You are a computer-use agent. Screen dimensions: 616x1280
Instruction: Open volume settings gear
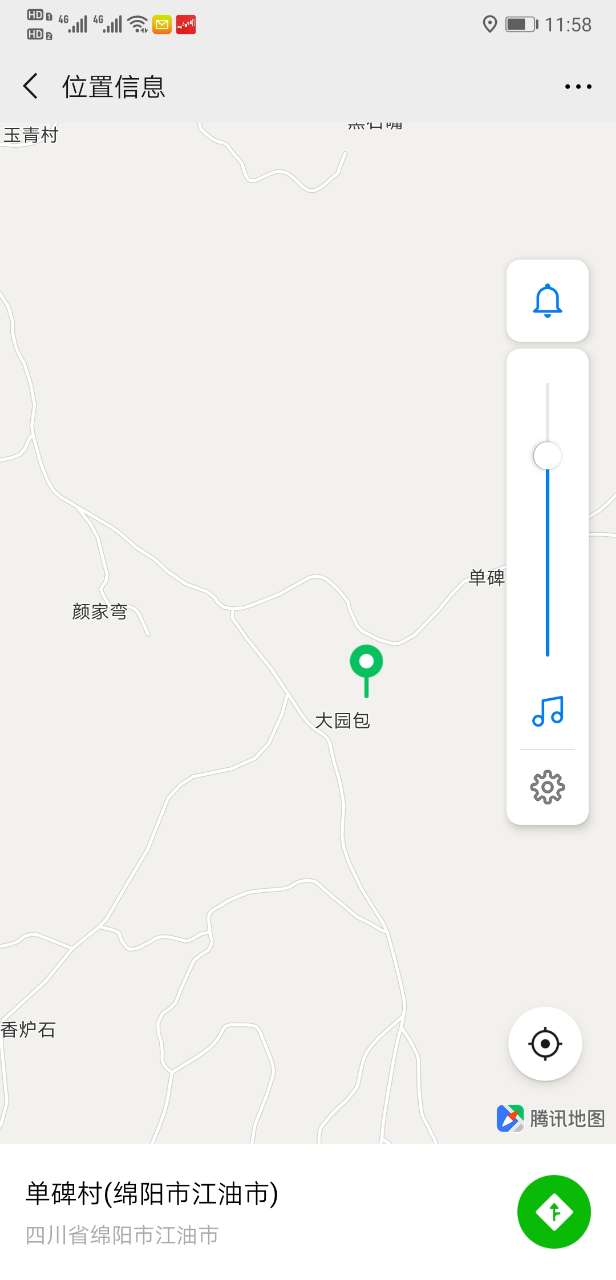coord(547,787)
